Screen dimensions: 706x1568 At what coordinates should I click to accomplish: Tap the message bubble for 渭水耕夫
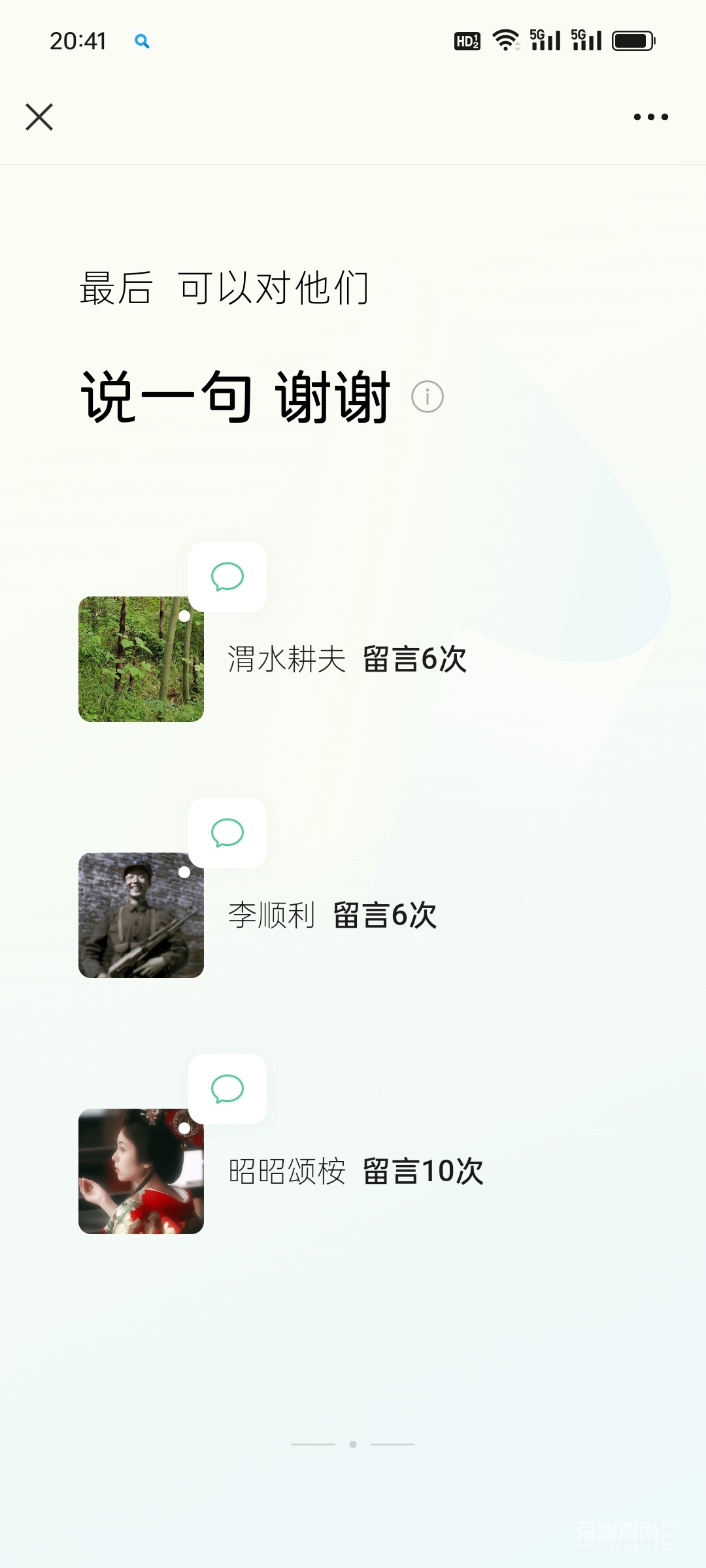point(227,577)
